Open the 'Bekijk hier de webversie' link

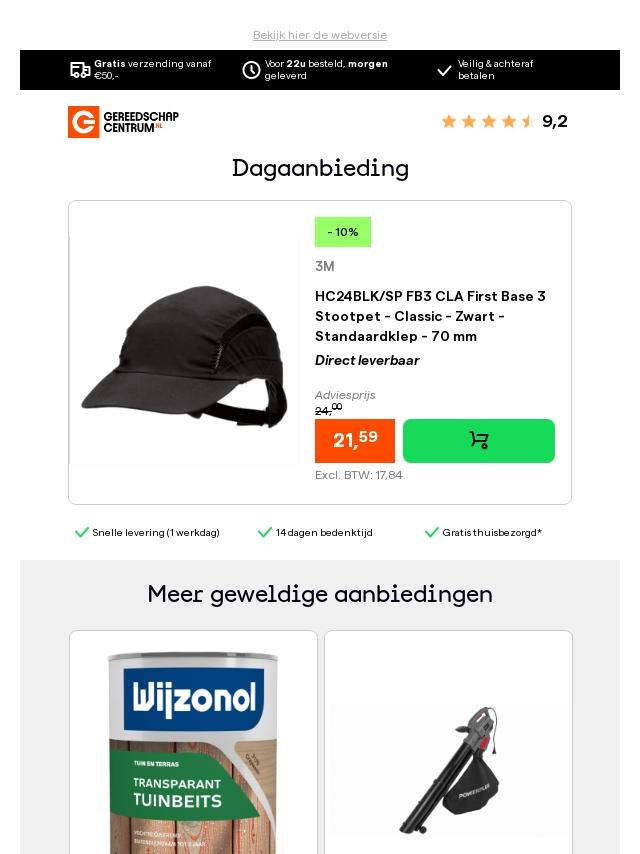click(320, 35)
